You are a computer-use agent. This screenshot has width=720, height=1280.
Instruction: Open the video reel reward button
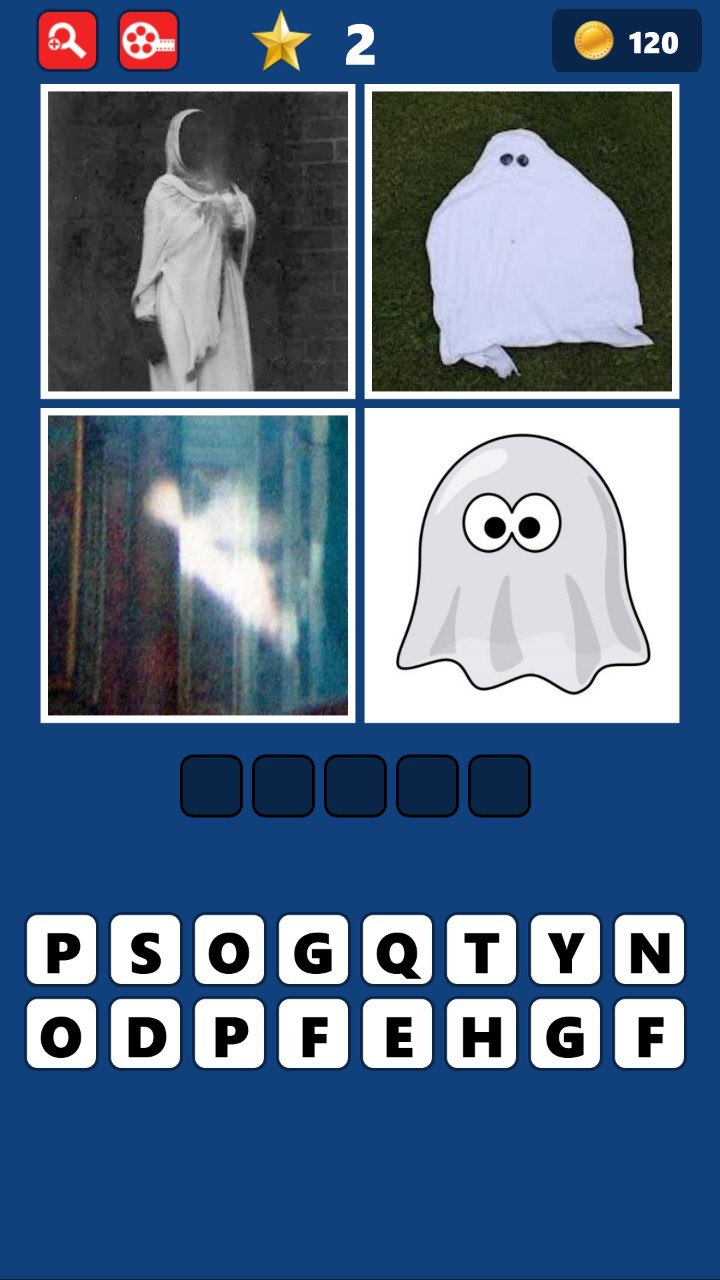[148, 41]
